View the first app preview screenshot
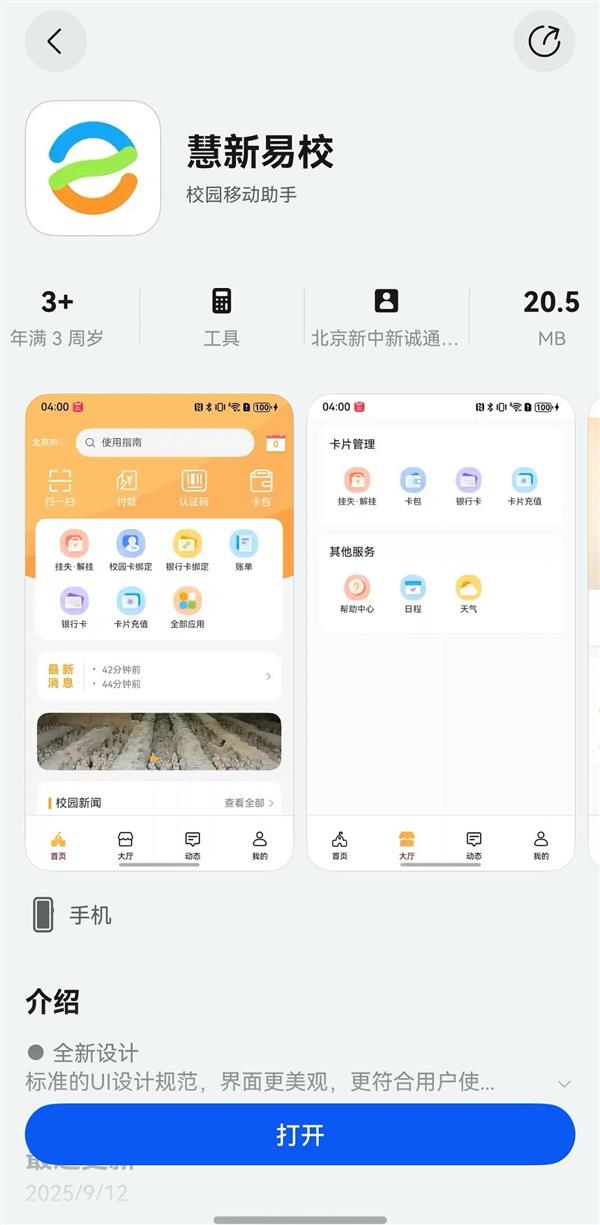 (x=159, y=632)
